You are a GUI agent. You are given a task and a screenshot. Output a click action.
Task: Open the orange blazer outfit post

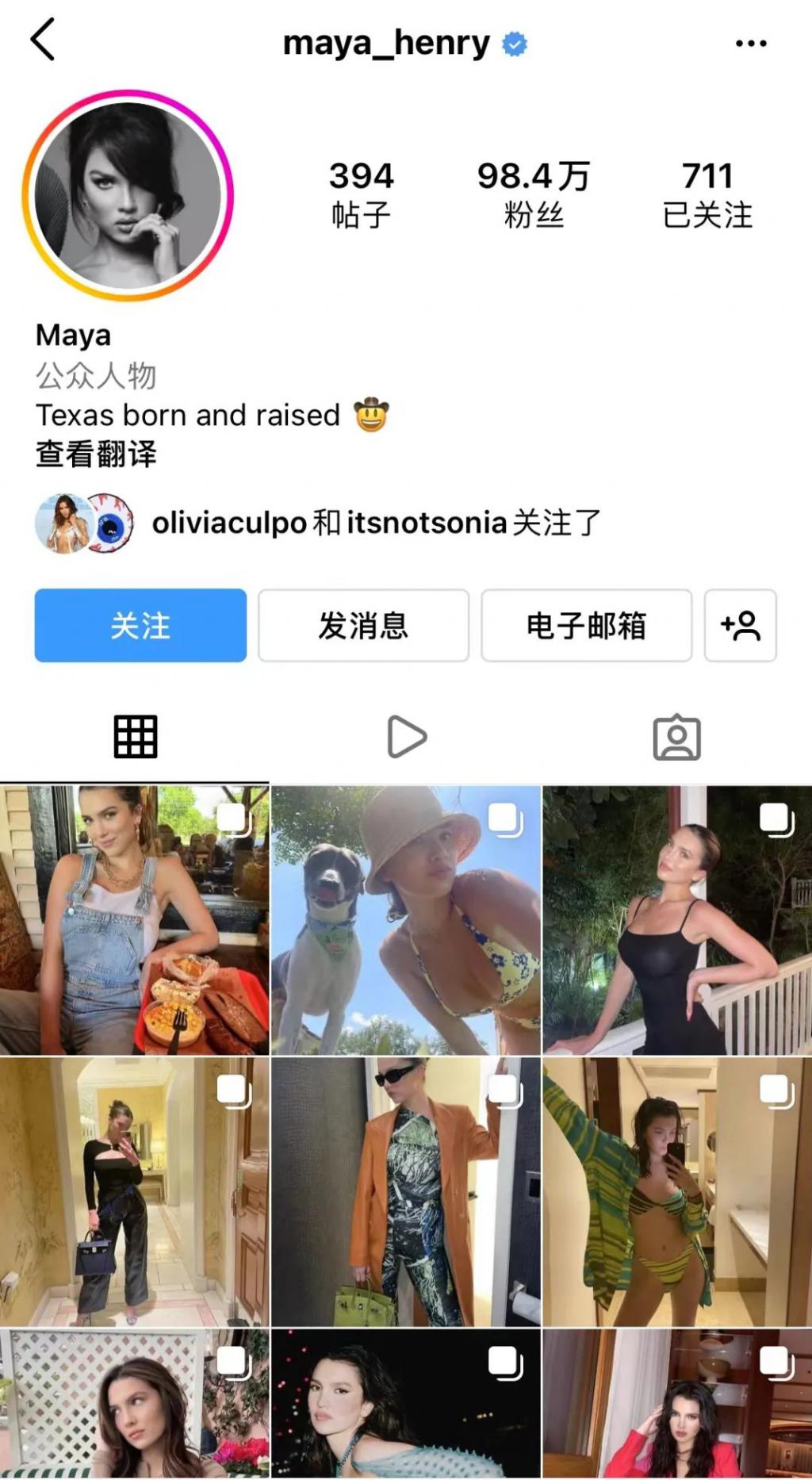click(405, 1191)
